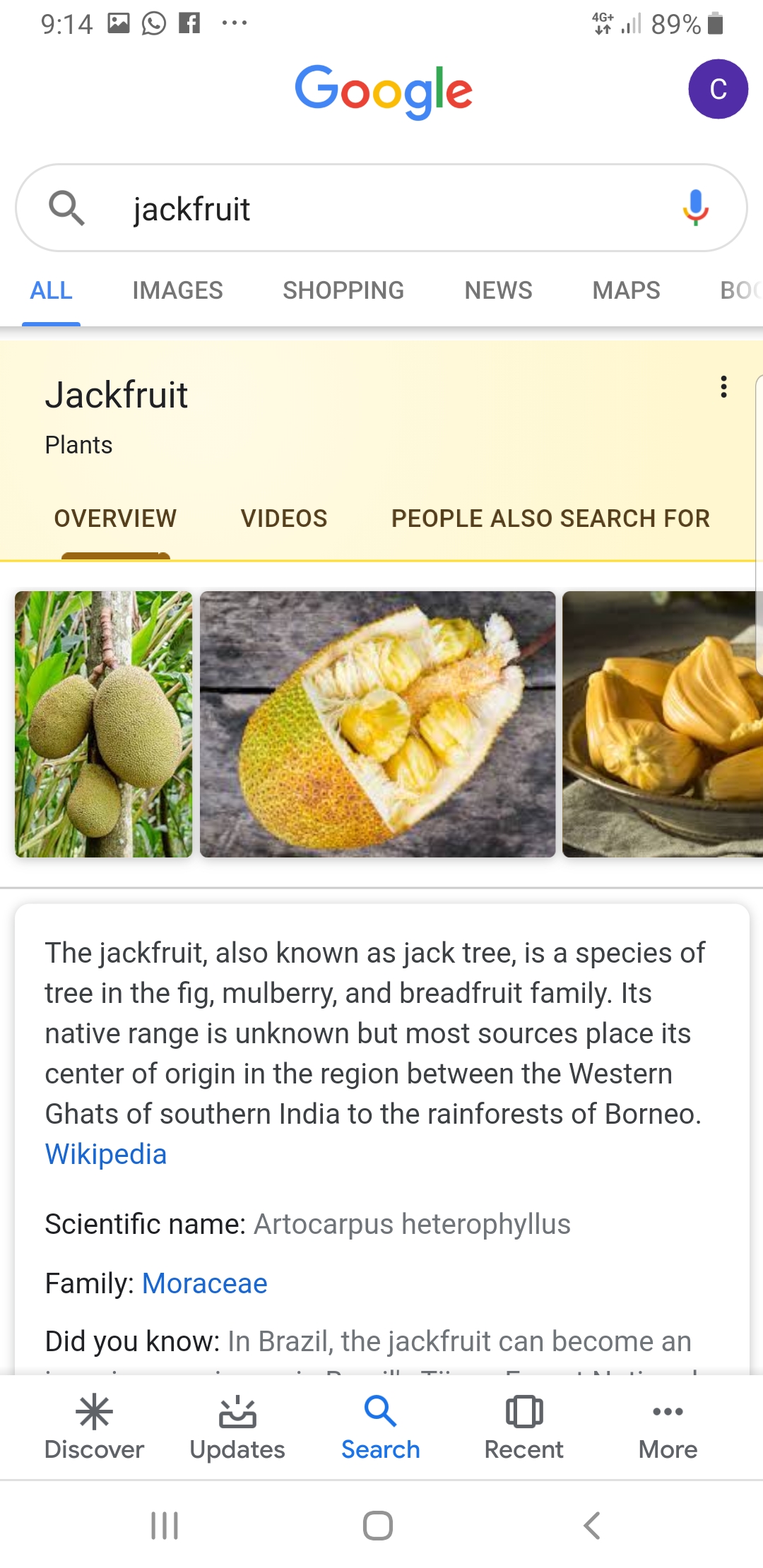Viewport: 763px width, 1568px height.
Task: Follow the Wikipedia link
Action: pos(106,1154)
